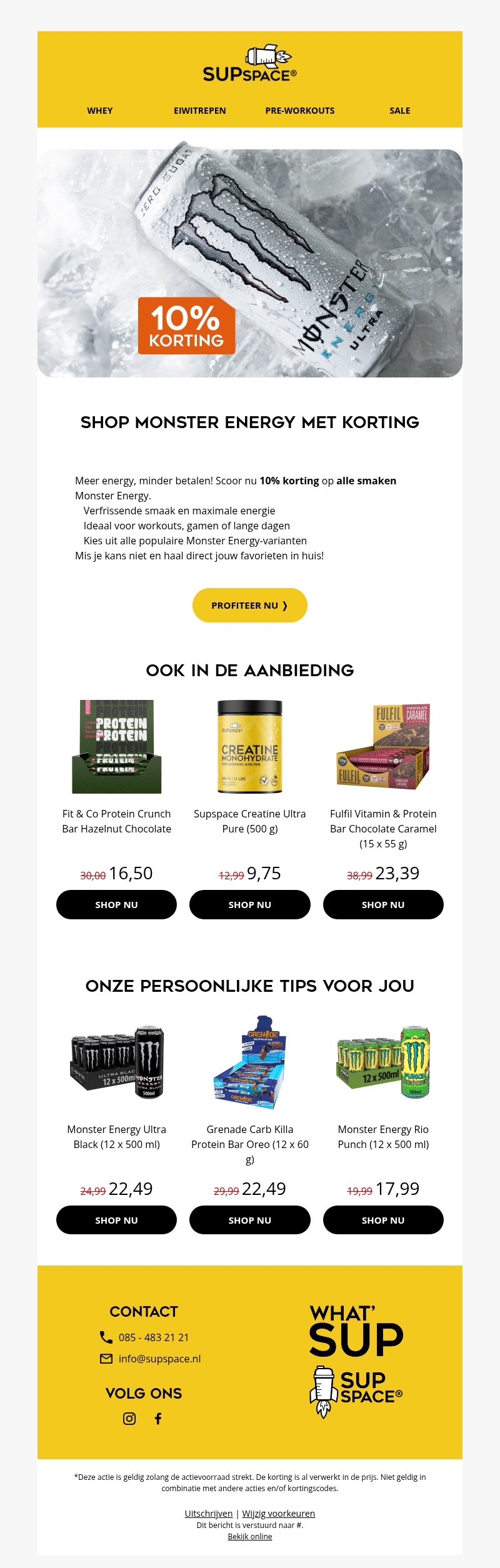Viewport: 500px width, 1568px height.
Task: Open the PRE-WORKOUTS category
Action: tap(300, 111)
